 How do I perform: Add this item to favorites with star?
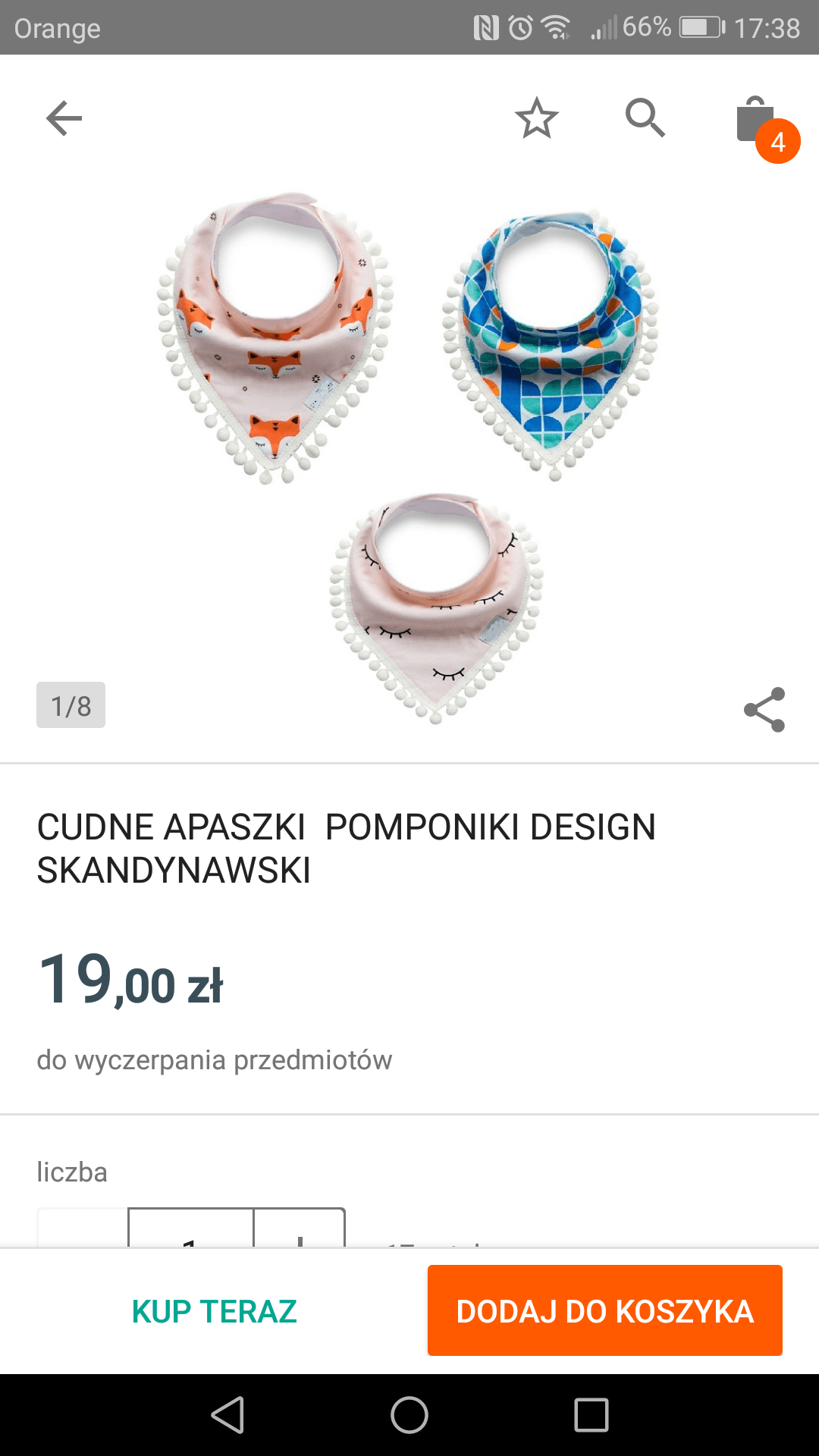(536, 118)
